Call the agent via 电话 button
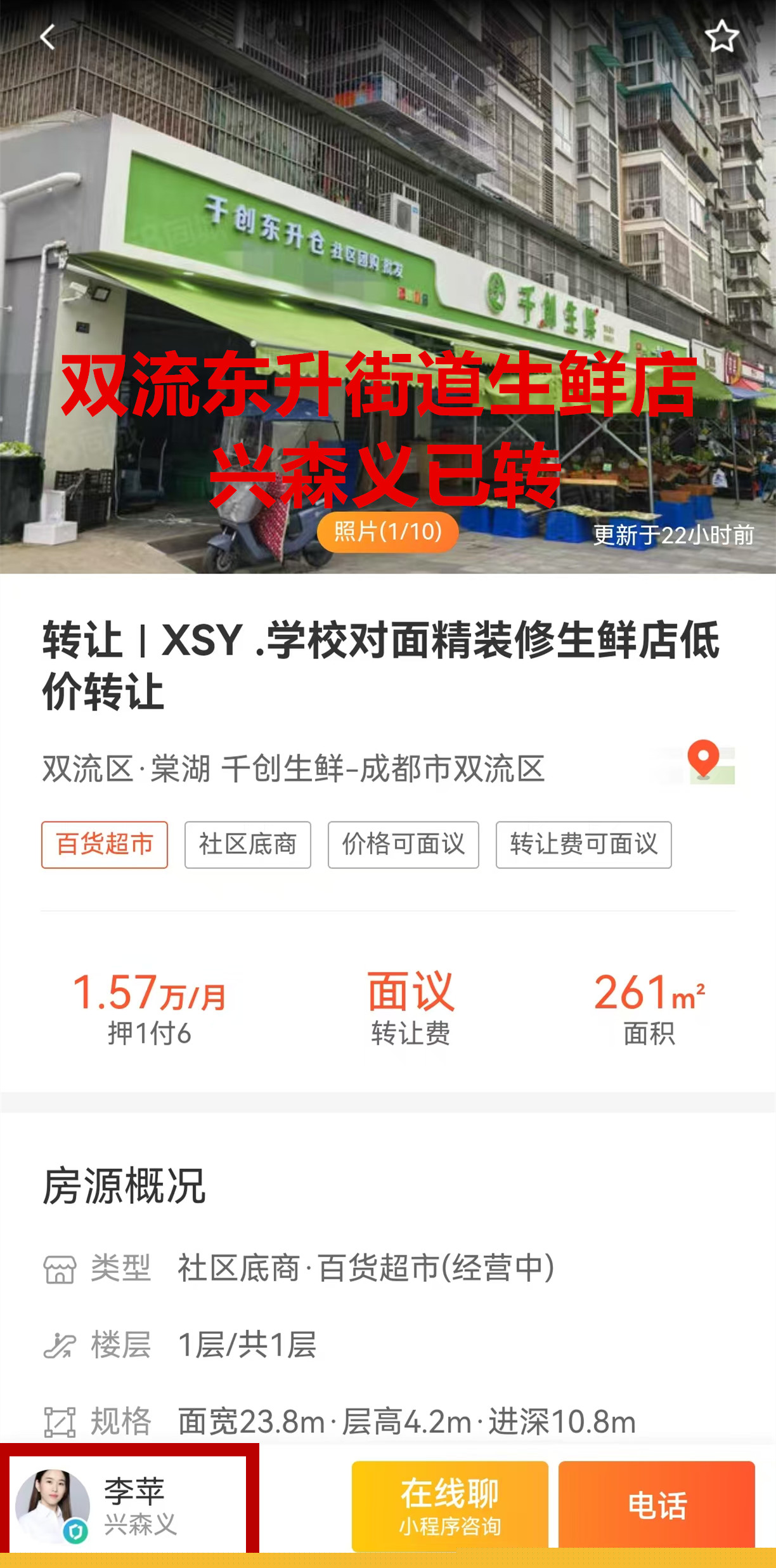The height and width of the screenshot is (1568, 776). pos(656,1505)
